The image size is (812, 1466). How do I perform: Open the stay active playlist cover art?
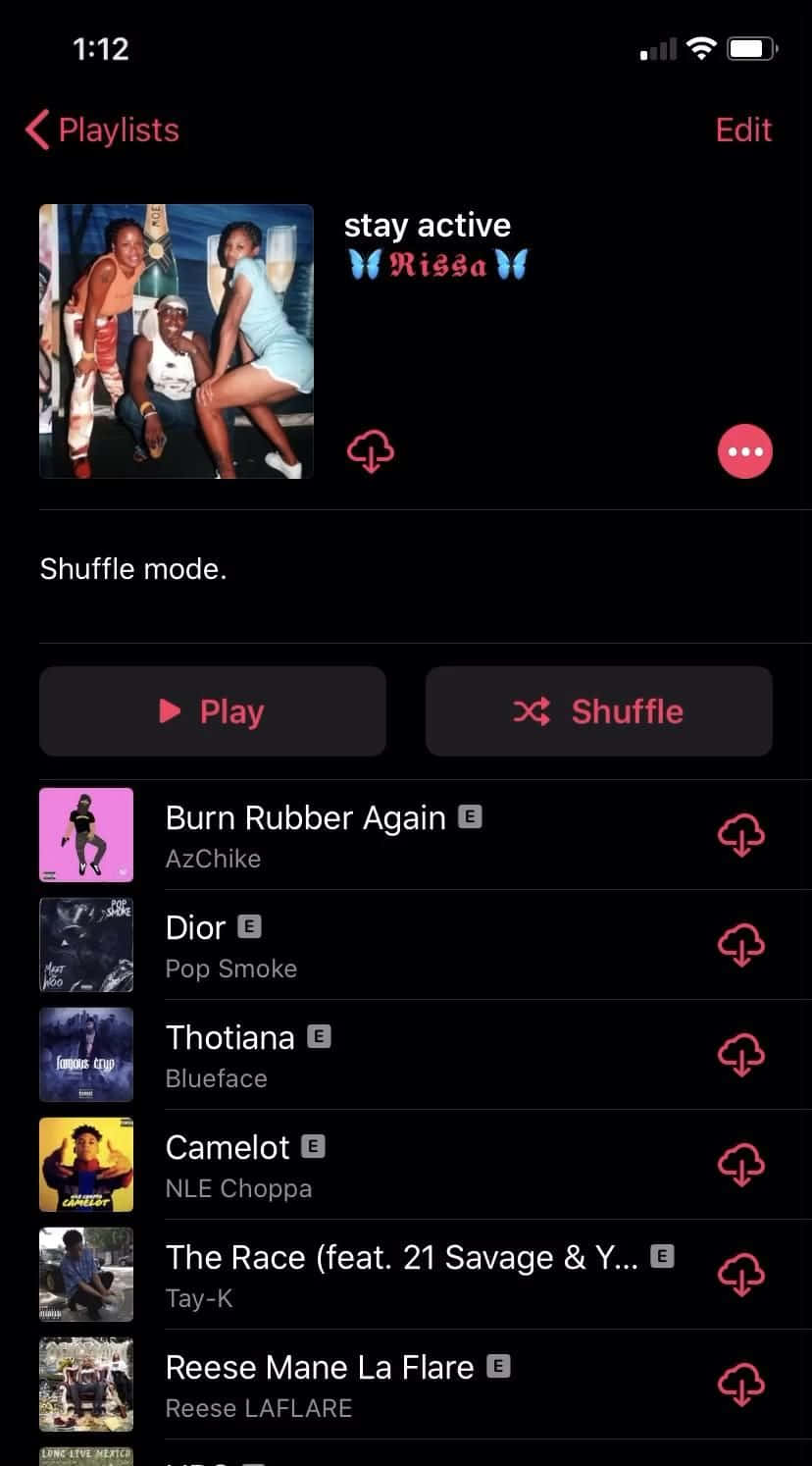[177, 341]
